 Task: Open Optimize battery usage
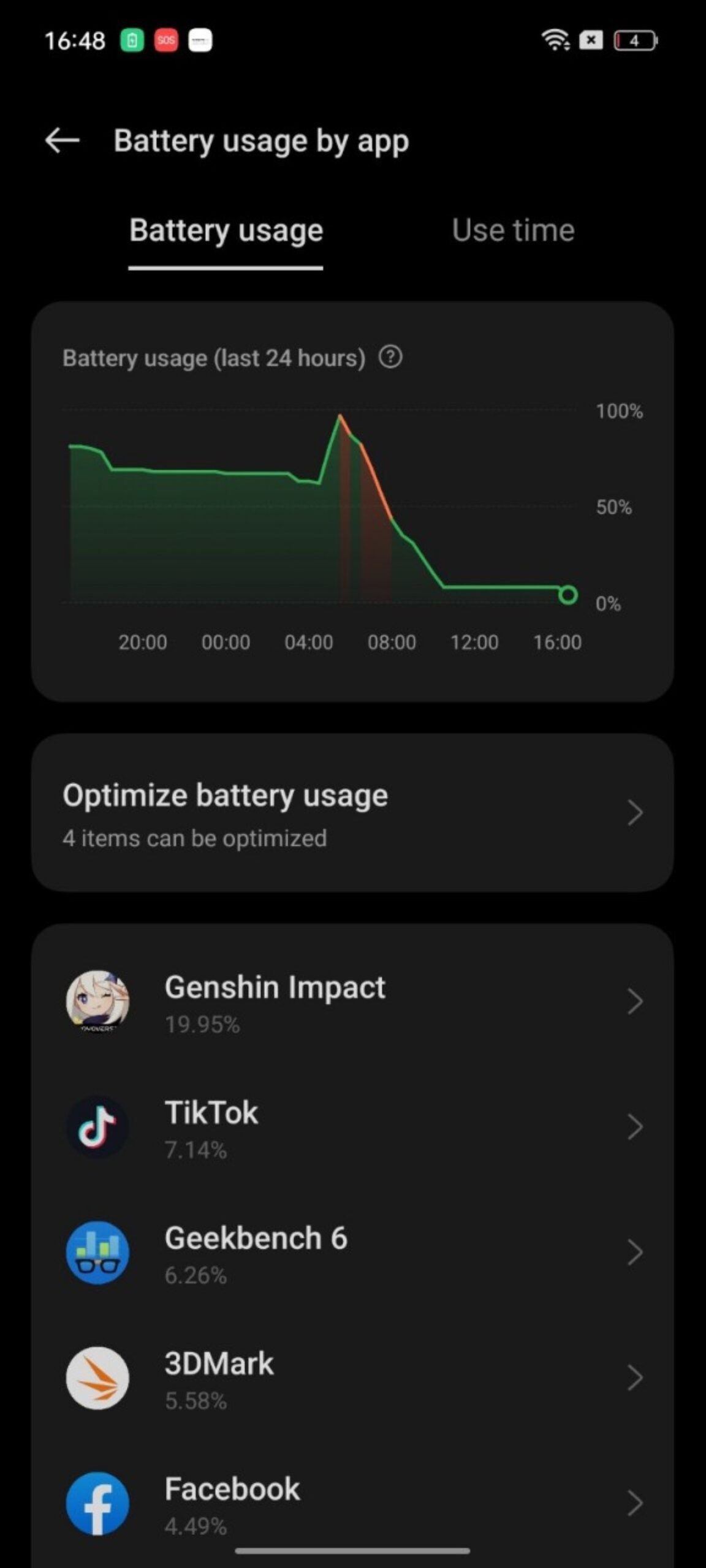point(352,813)
